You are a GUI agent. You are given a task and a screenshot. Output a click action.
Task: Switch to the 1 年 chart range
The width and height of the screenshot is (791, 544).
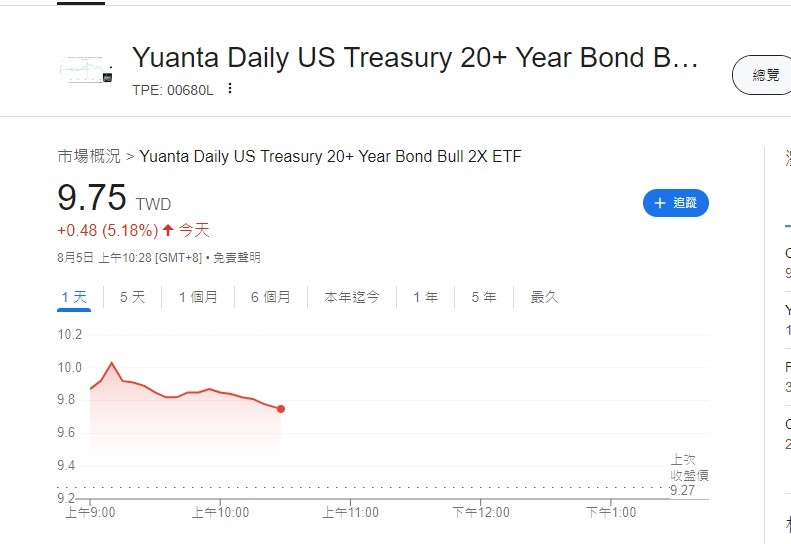425,297
